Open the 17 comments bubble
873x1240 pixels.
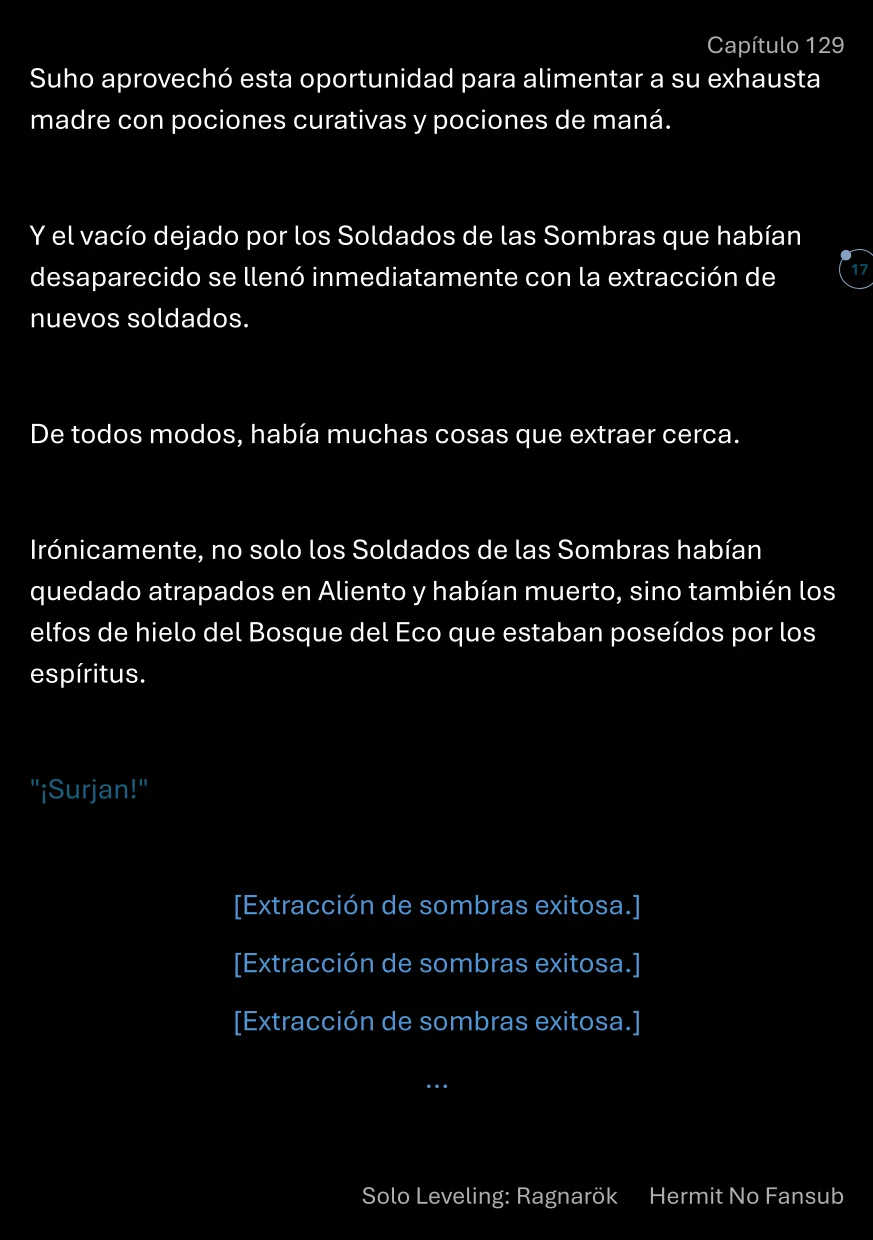[857, 271]
